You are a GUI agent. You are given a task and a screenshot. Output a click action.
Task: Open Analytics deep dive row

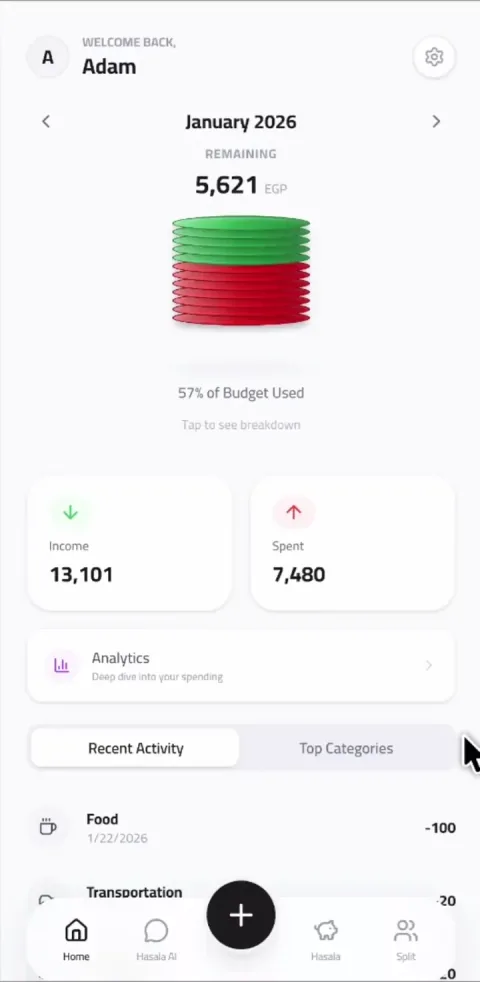pyautogui.click(x=241, y=666)
